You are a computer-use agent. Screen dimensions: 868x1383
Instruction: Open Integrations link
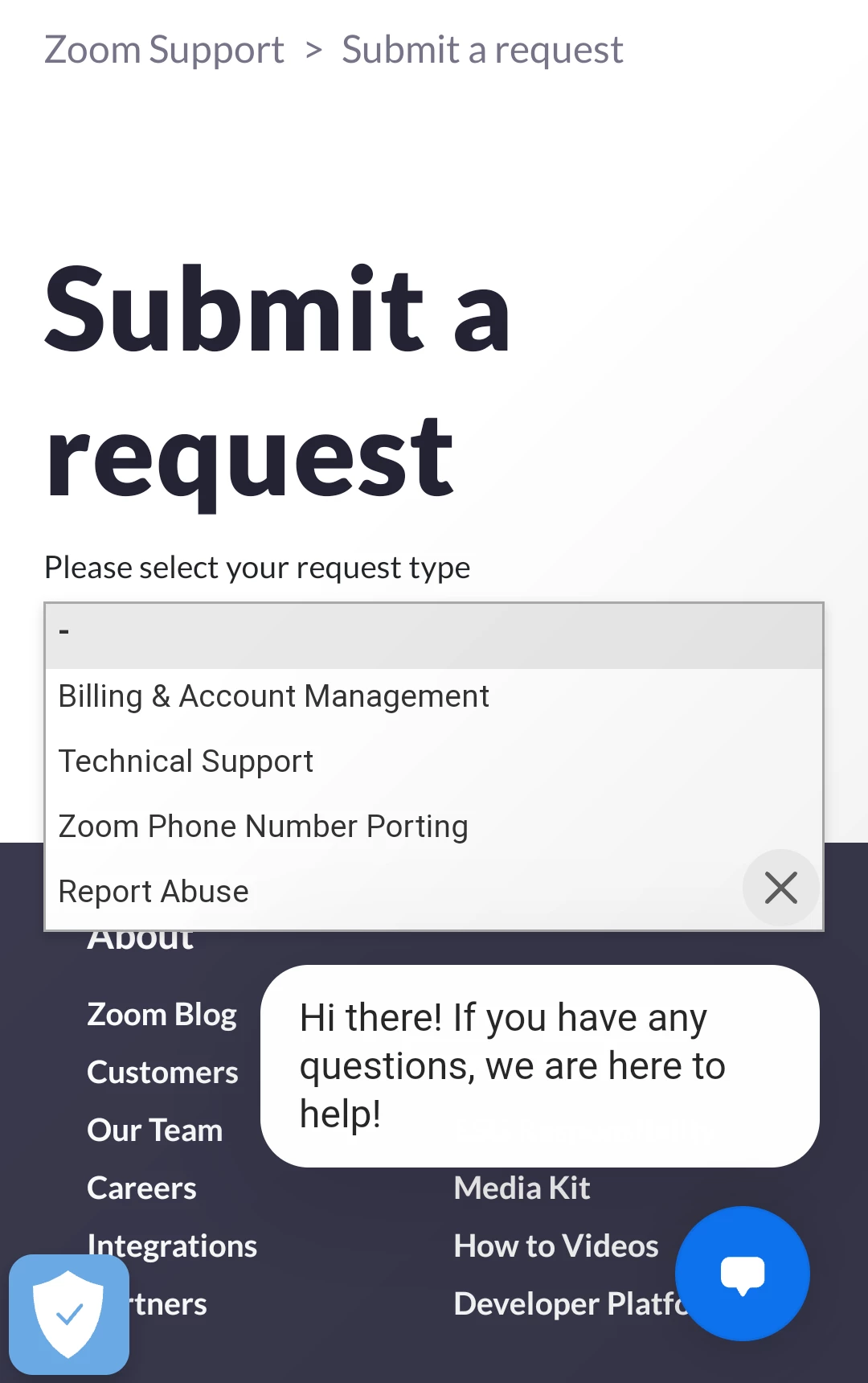click(172, 1246)
